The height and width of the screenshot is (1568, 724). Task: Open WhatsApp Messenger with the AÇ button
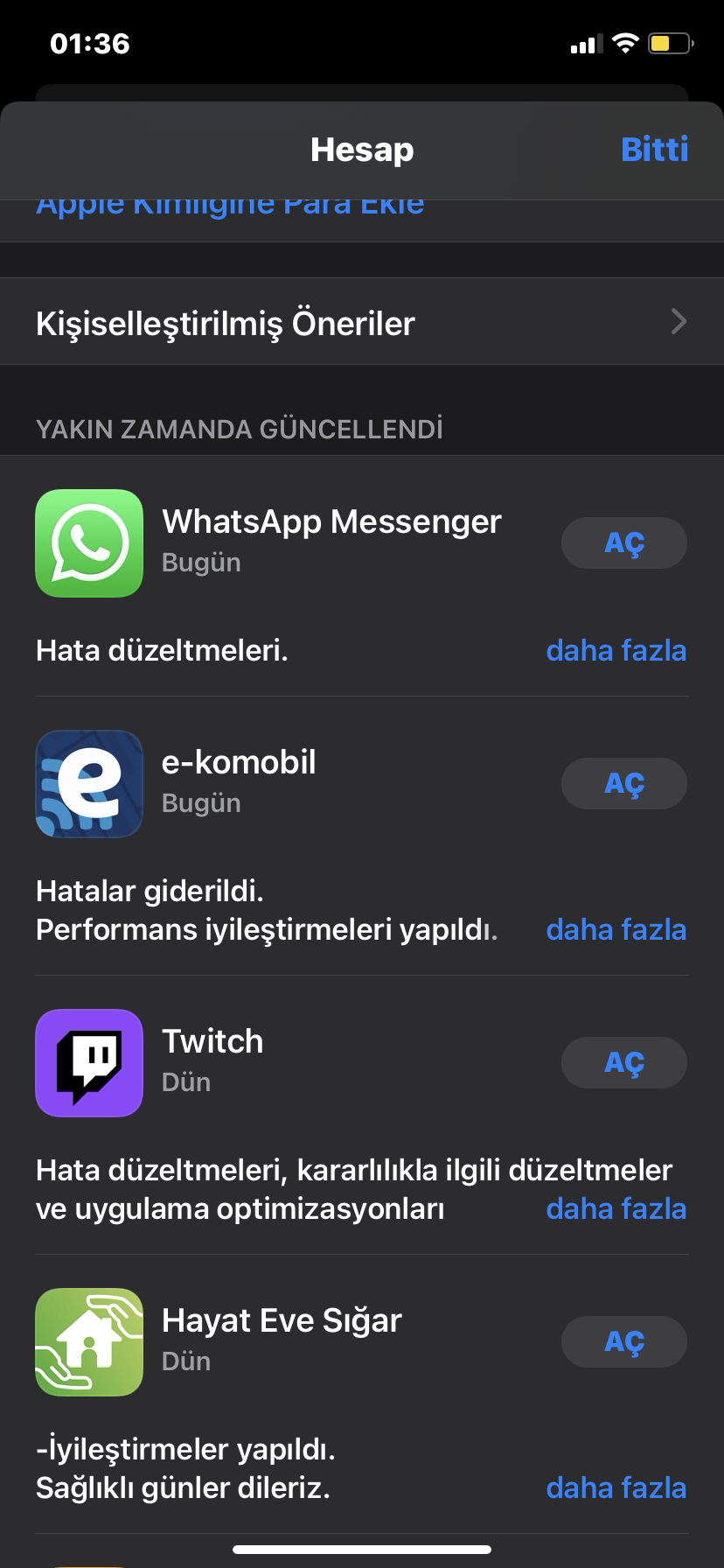click(x=623, y=542)
